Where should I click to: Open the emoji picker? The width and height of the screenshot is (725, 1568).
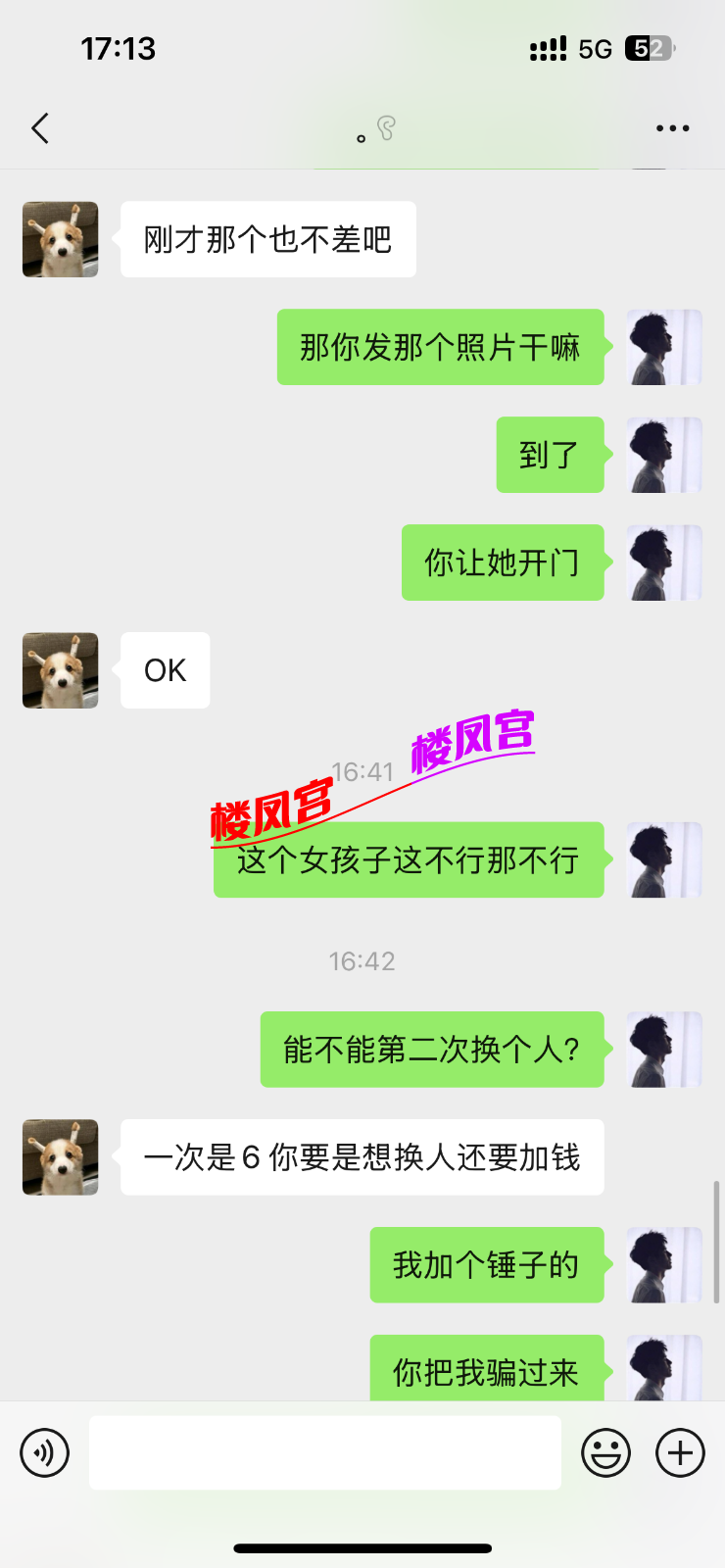(605, 1452)
